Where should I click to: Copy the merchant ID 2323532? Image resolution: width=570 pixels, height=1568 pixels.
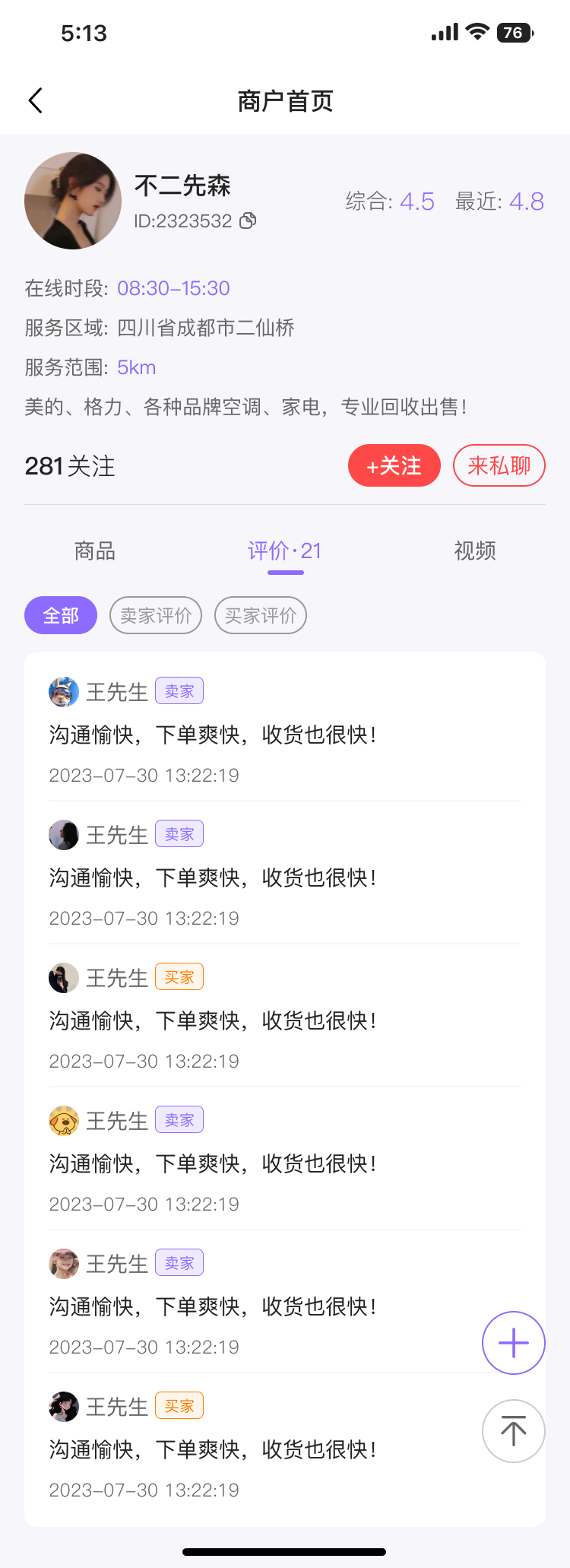[248, 221]
